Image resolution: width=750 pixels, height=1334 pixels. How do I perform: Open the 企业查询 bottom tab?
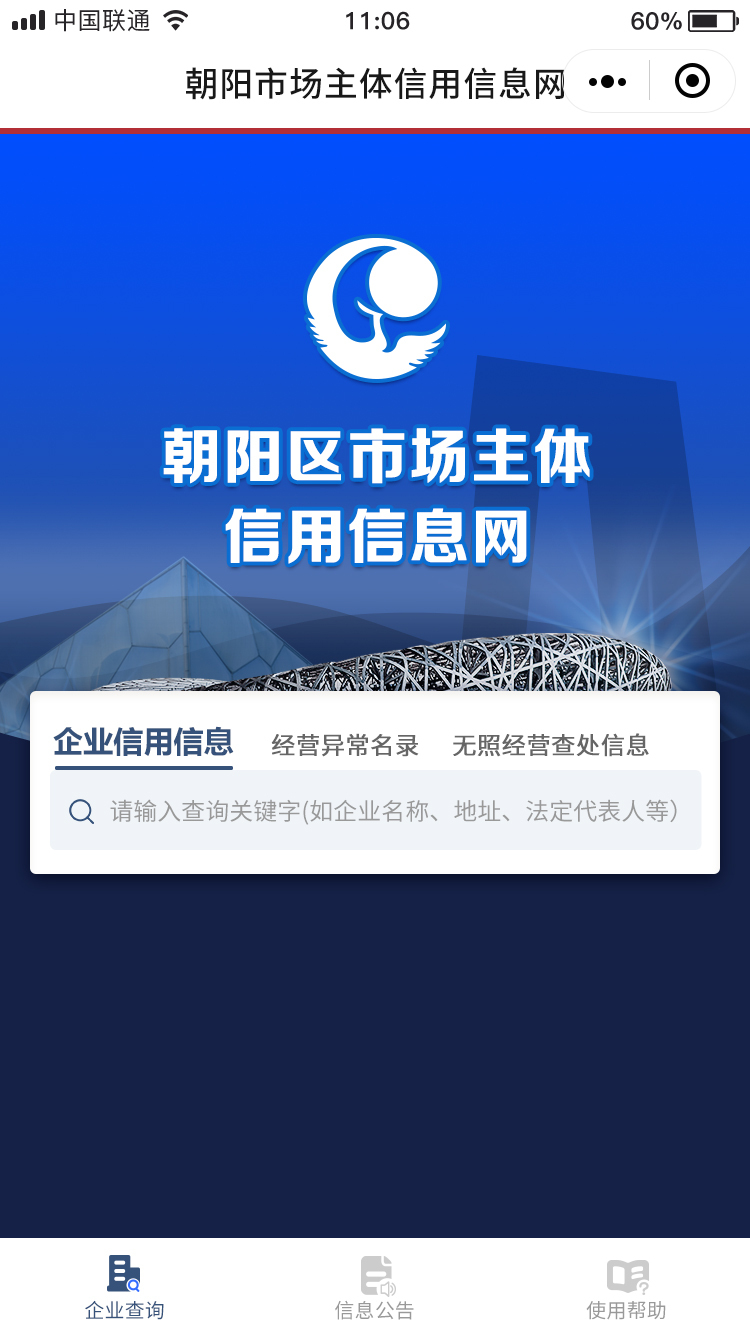[125, 1288]
